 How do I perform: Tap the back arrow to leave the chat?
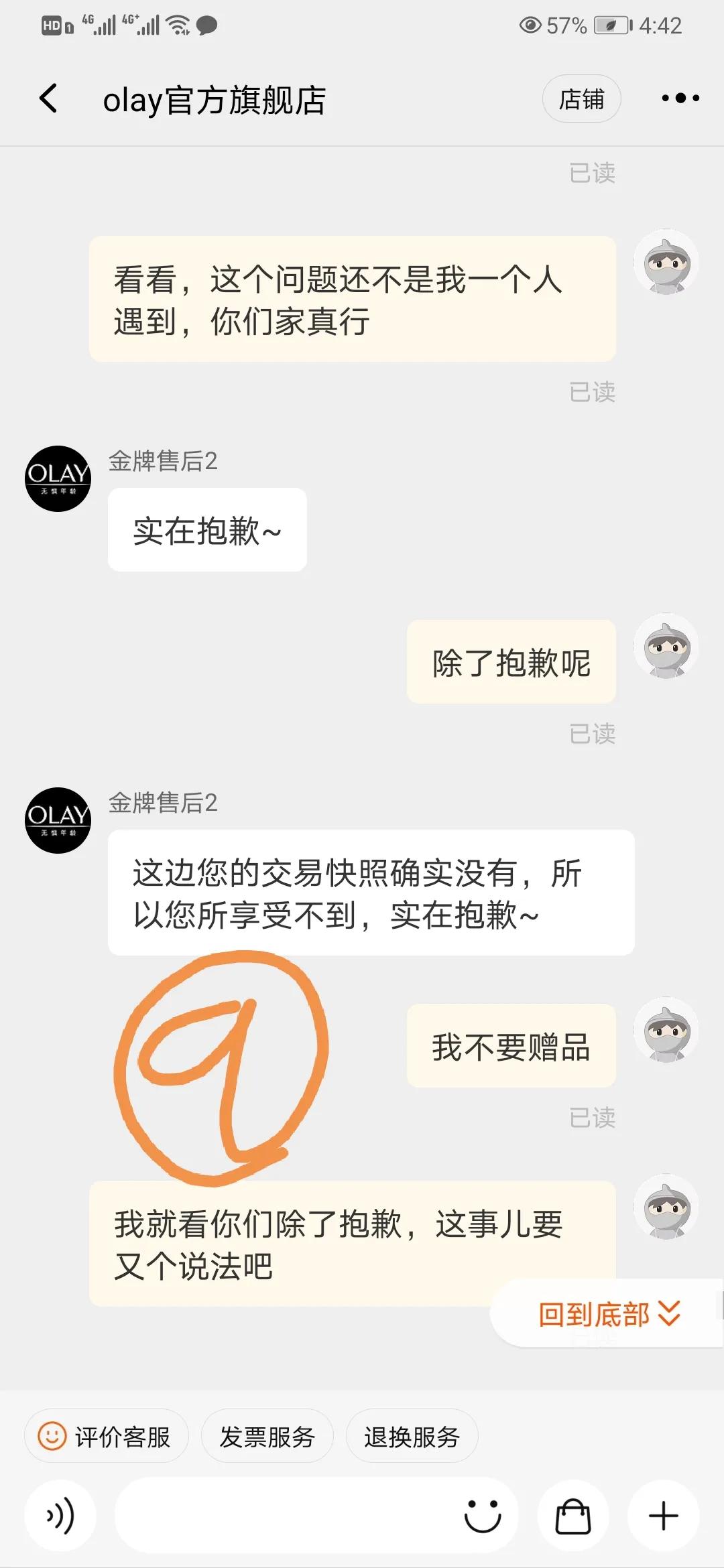[46, 98]
